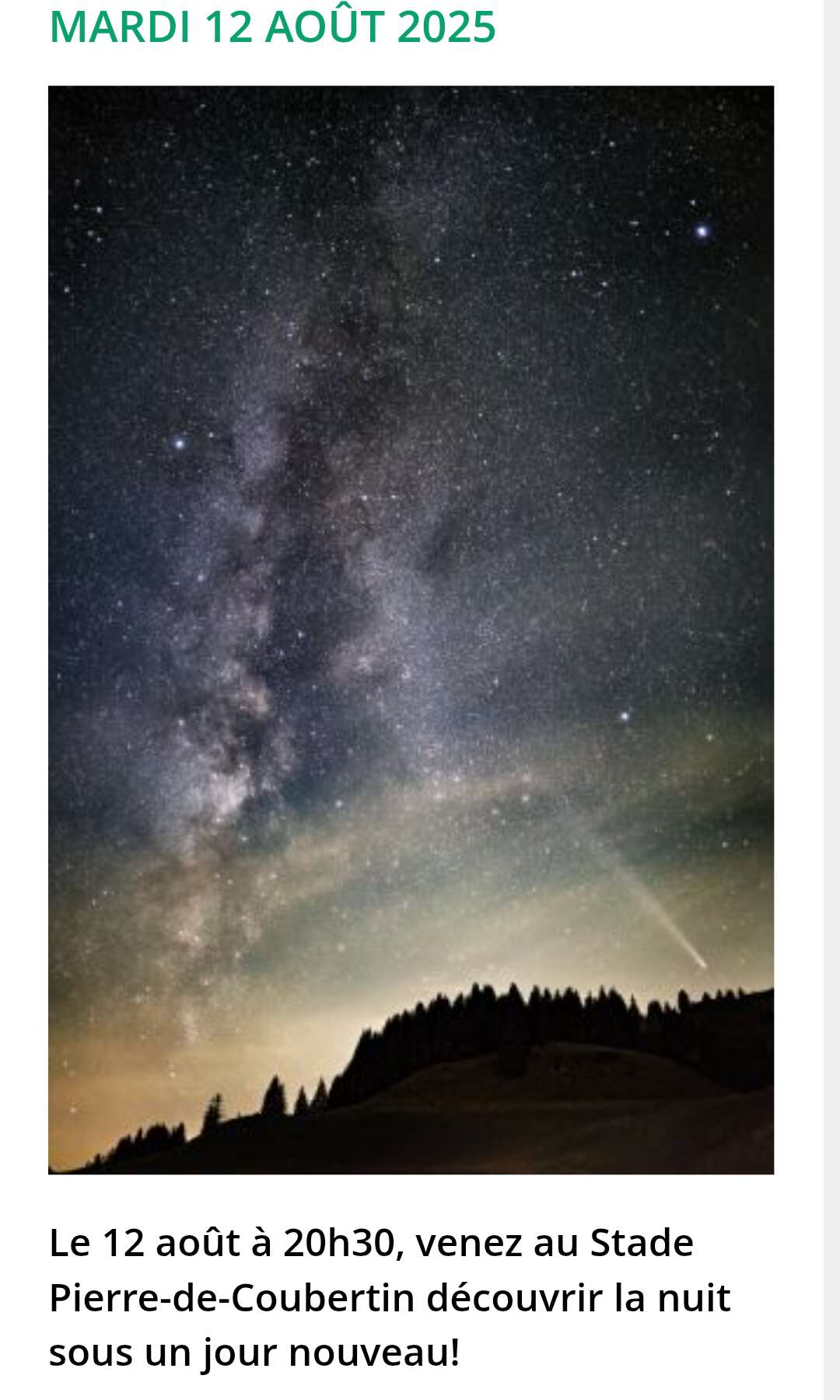Open the Mardi 12 Août 2025 event title
The height and width of the screenshot is (1400, 840).
(x=272, y=27)
